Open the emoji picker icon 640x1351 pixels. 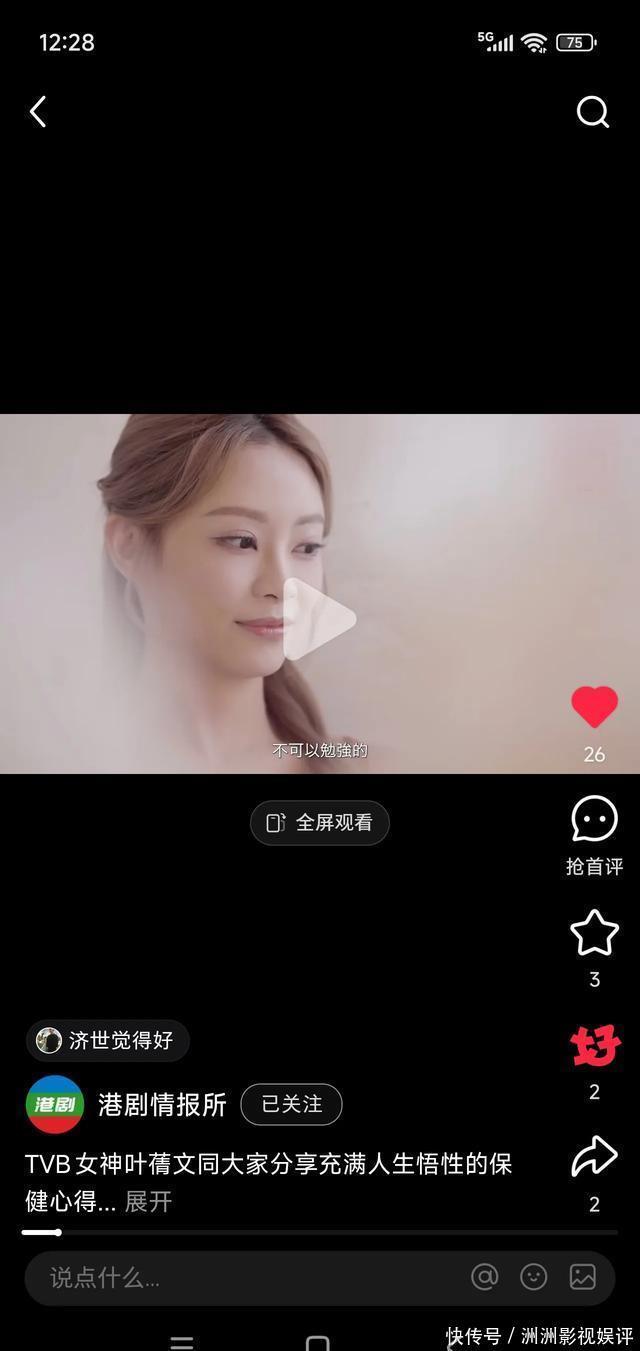click(534, 1277)
